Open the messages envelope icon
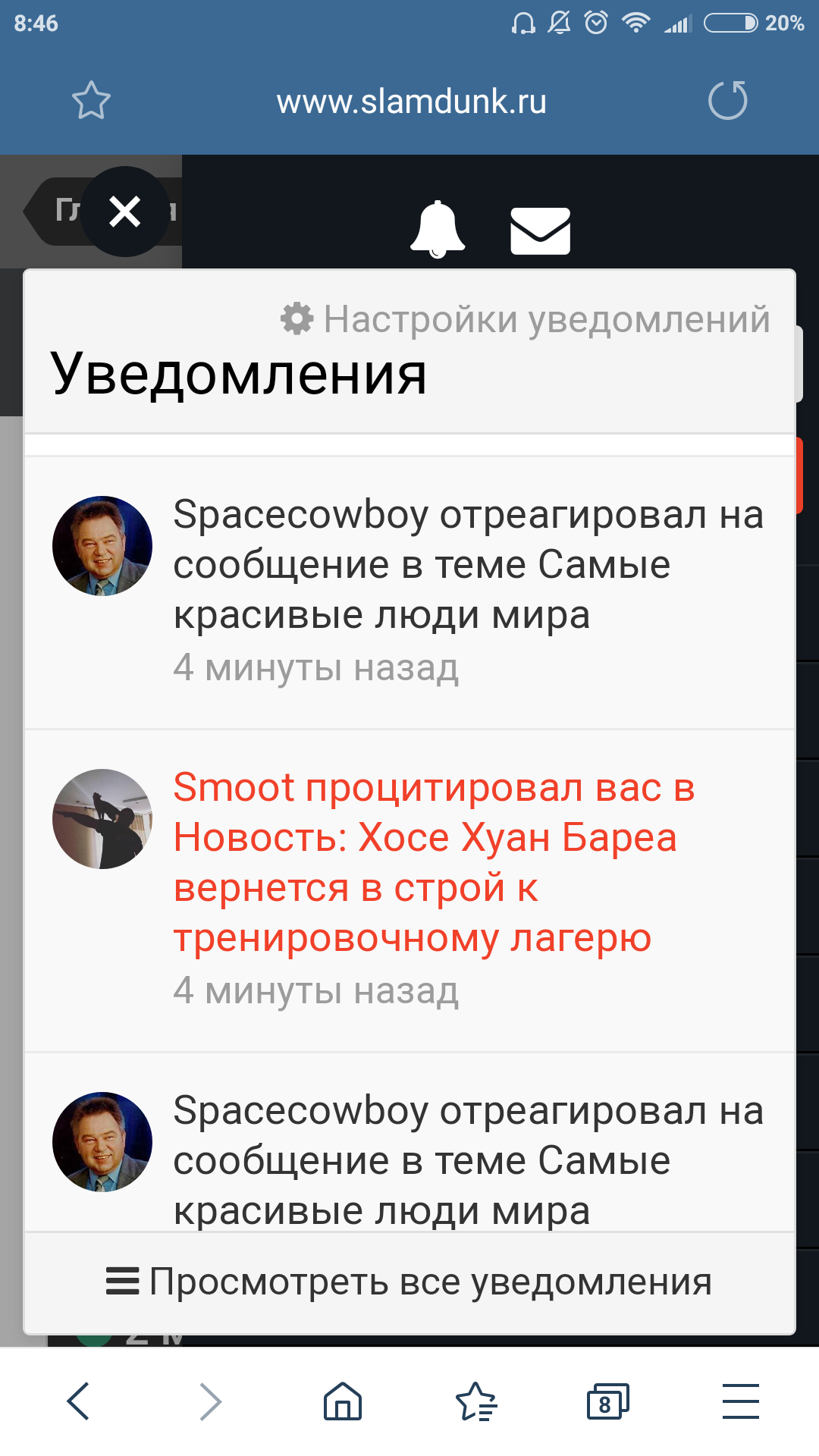Image resolution: width=819 pixels, height=1456 pixels. point(541,231)
